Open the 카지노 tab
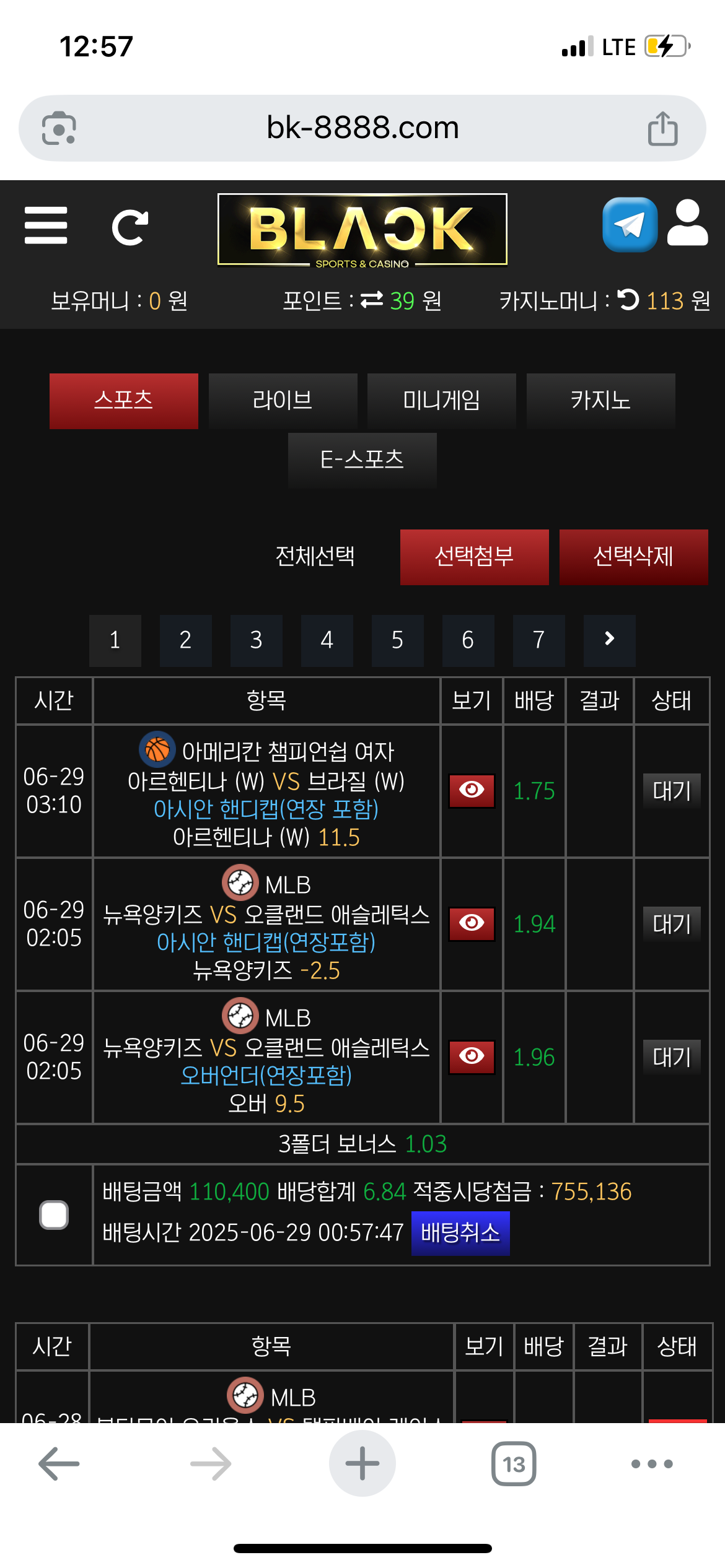Screen dimensions: 725x1568 point(601,401)
